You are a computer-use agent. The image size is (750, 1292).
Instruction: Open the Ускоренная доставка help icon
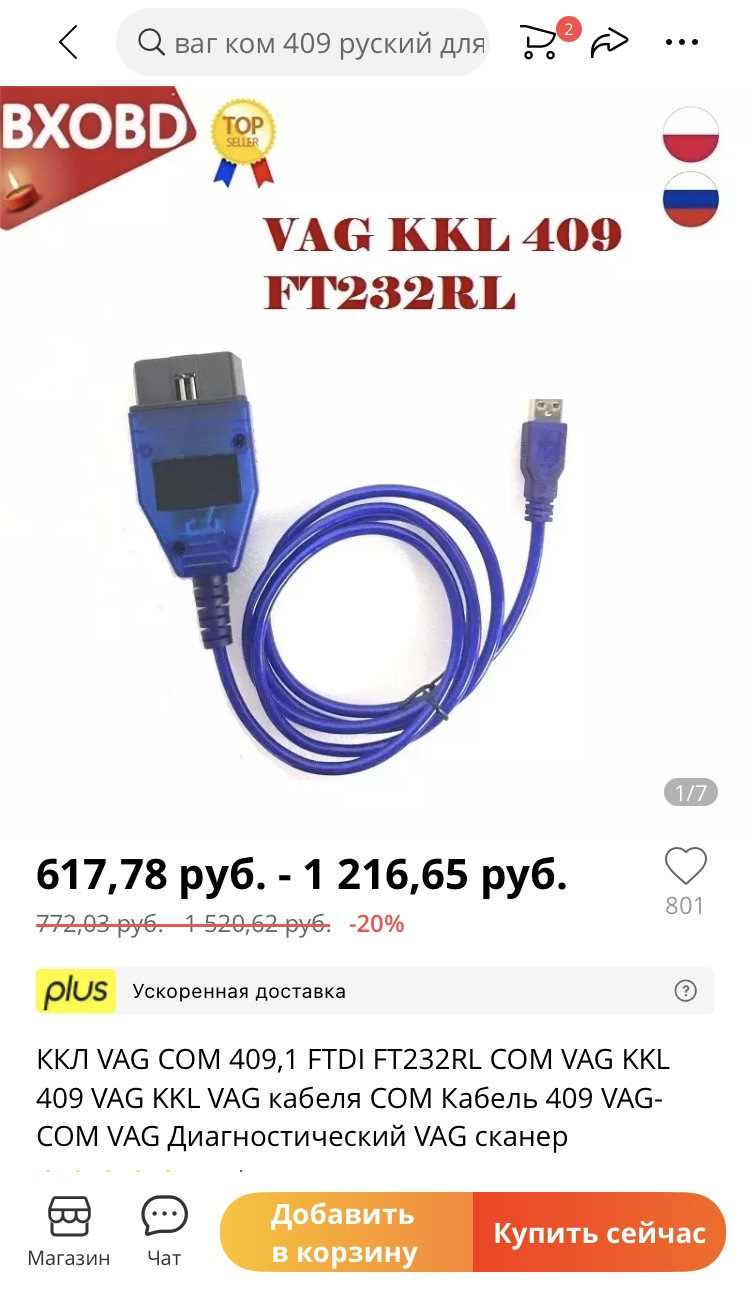pos(685,991)
